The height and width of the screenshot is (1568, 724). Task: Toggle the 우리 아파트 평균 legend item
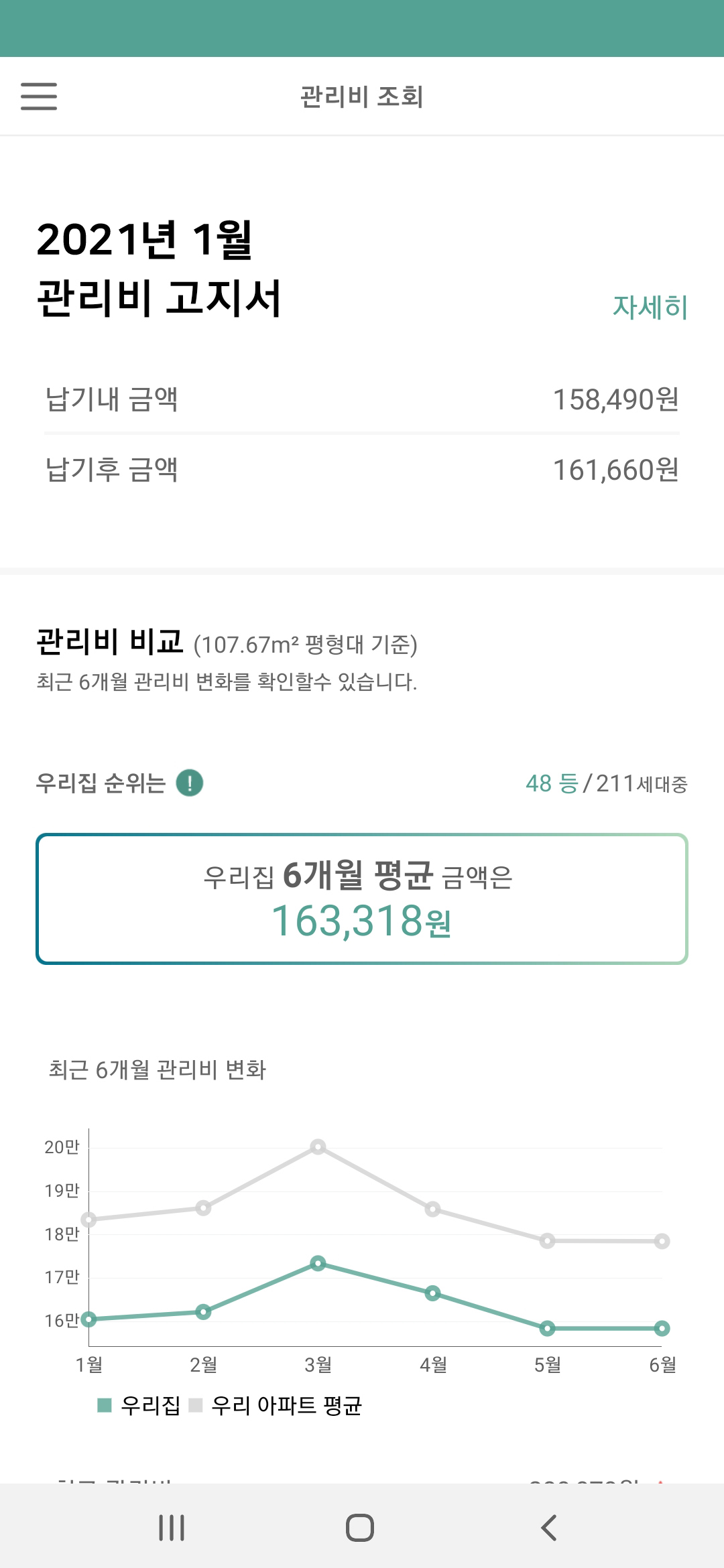[x=276, y=1405]
